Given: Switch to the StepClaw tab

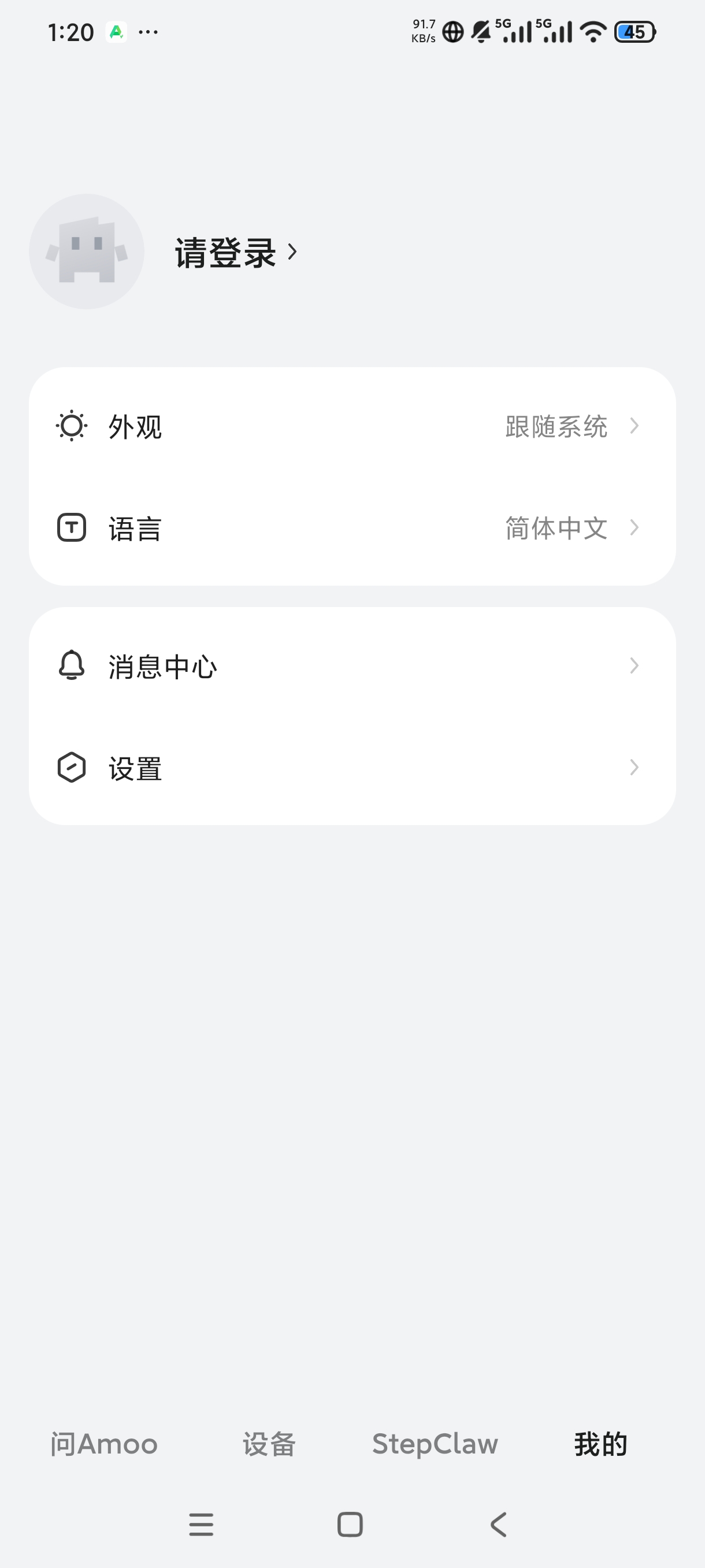Looking at the screenshot, I should 435,1444.
